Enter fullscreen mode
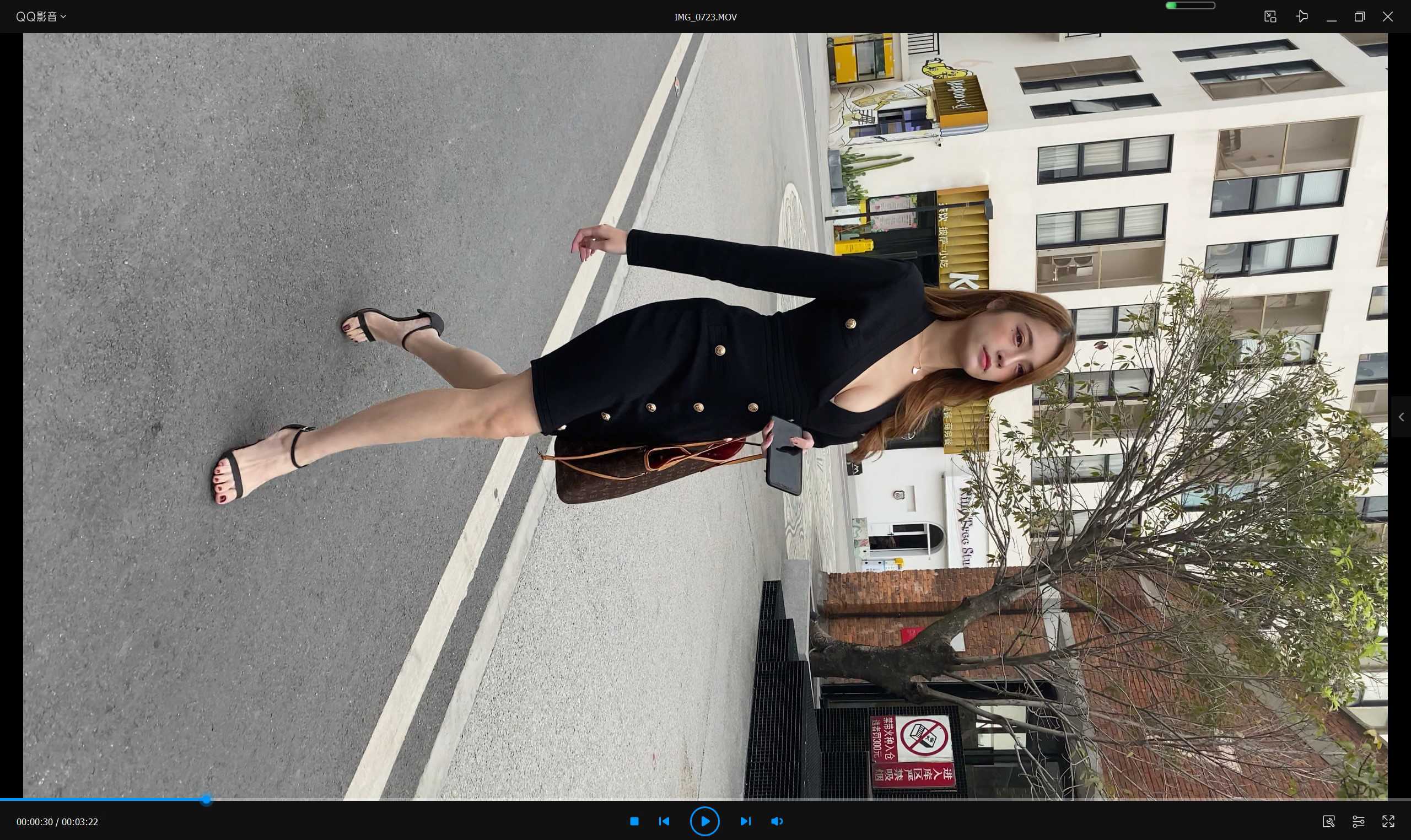The height and width of the screenshot is (840, 1411). [1388, 821]
